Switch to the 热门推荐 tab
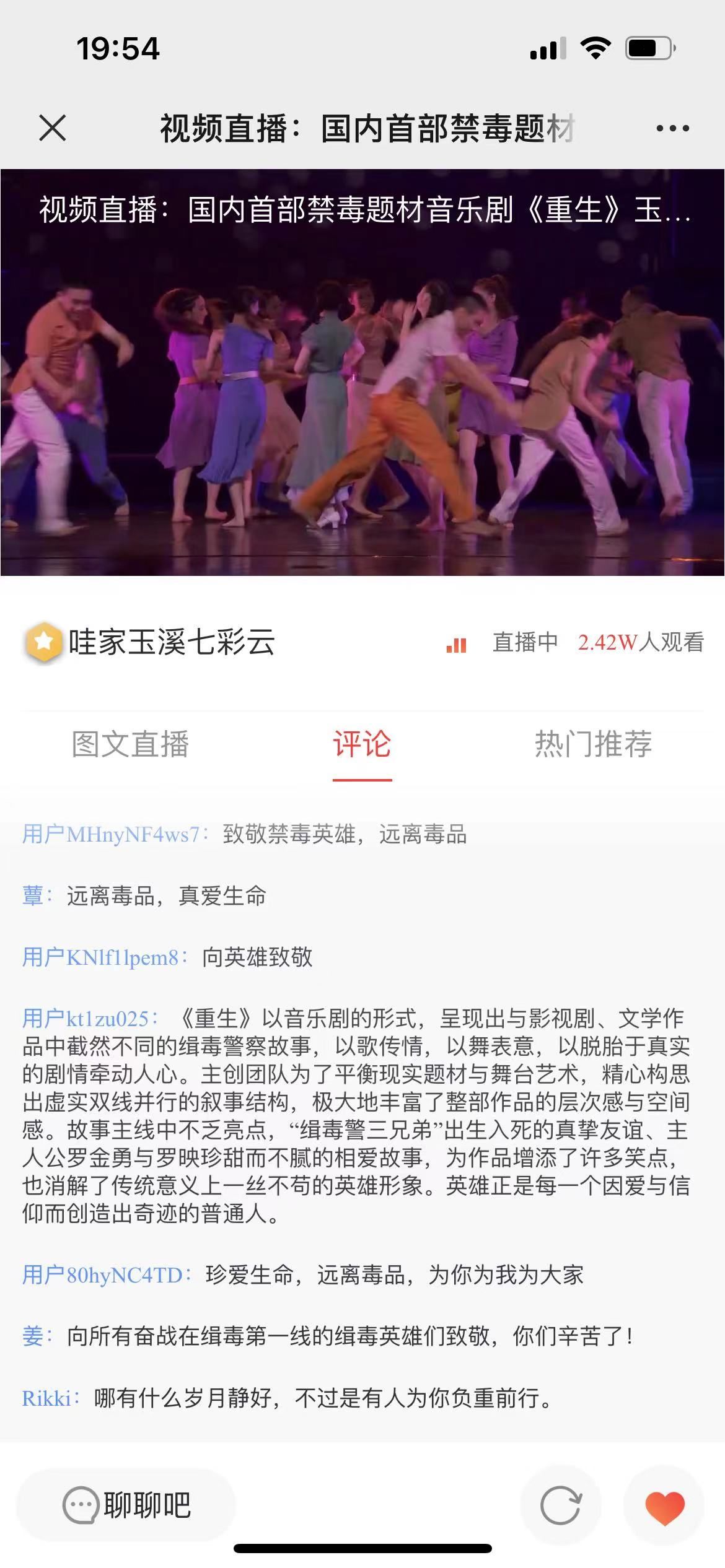Screen dimensions: 725x1568 tap(593, 744)
